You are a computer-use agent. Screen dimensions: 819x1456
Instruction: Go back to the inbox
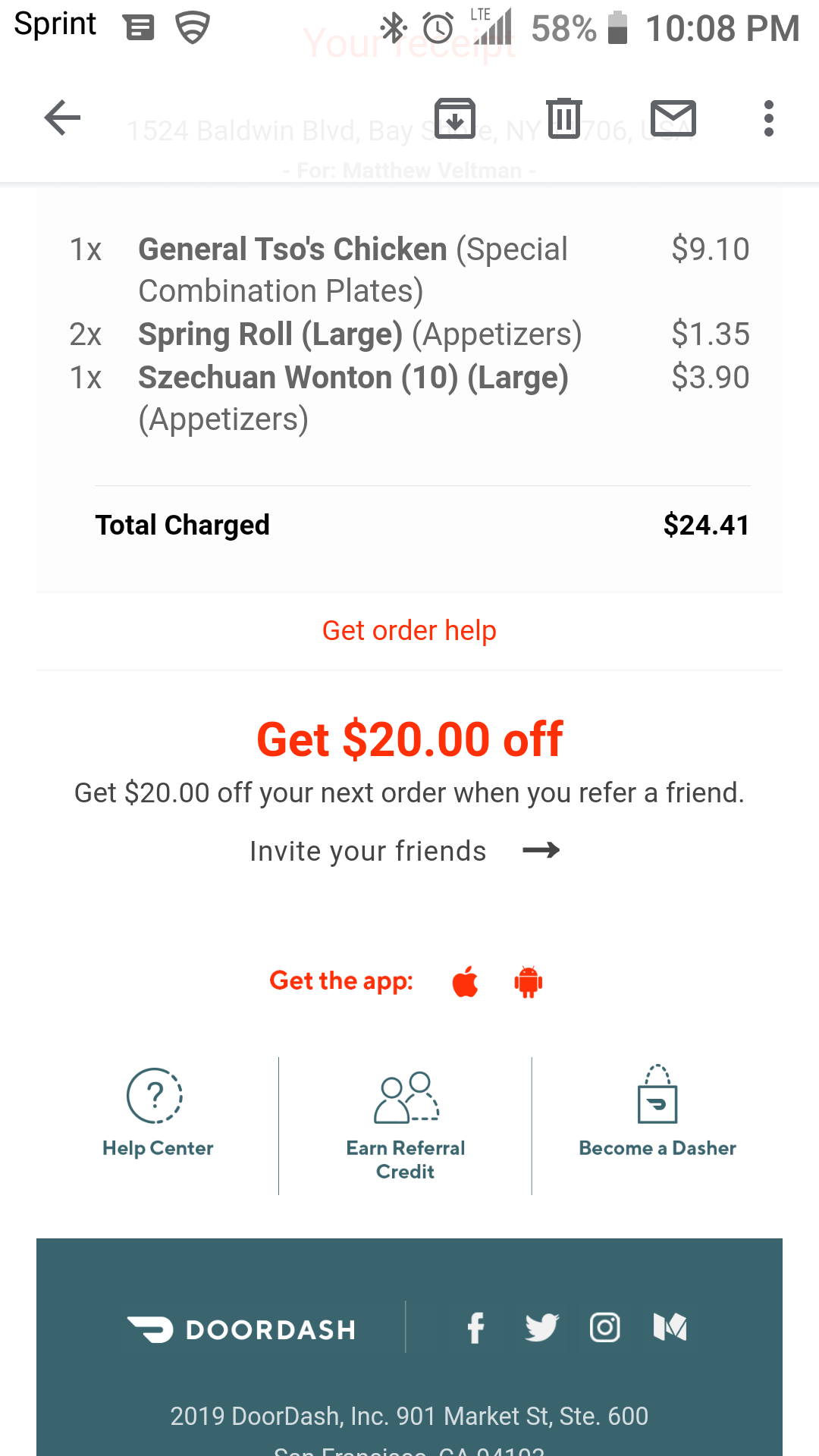[62, 118]
